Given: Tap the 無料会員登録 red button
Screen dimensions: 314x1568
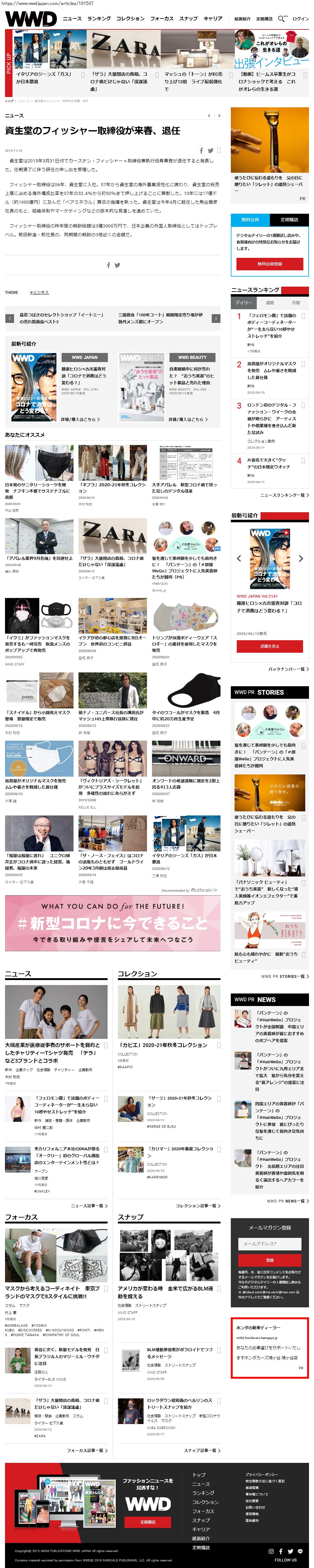Looking at the screenshot, I should [269, 263].
